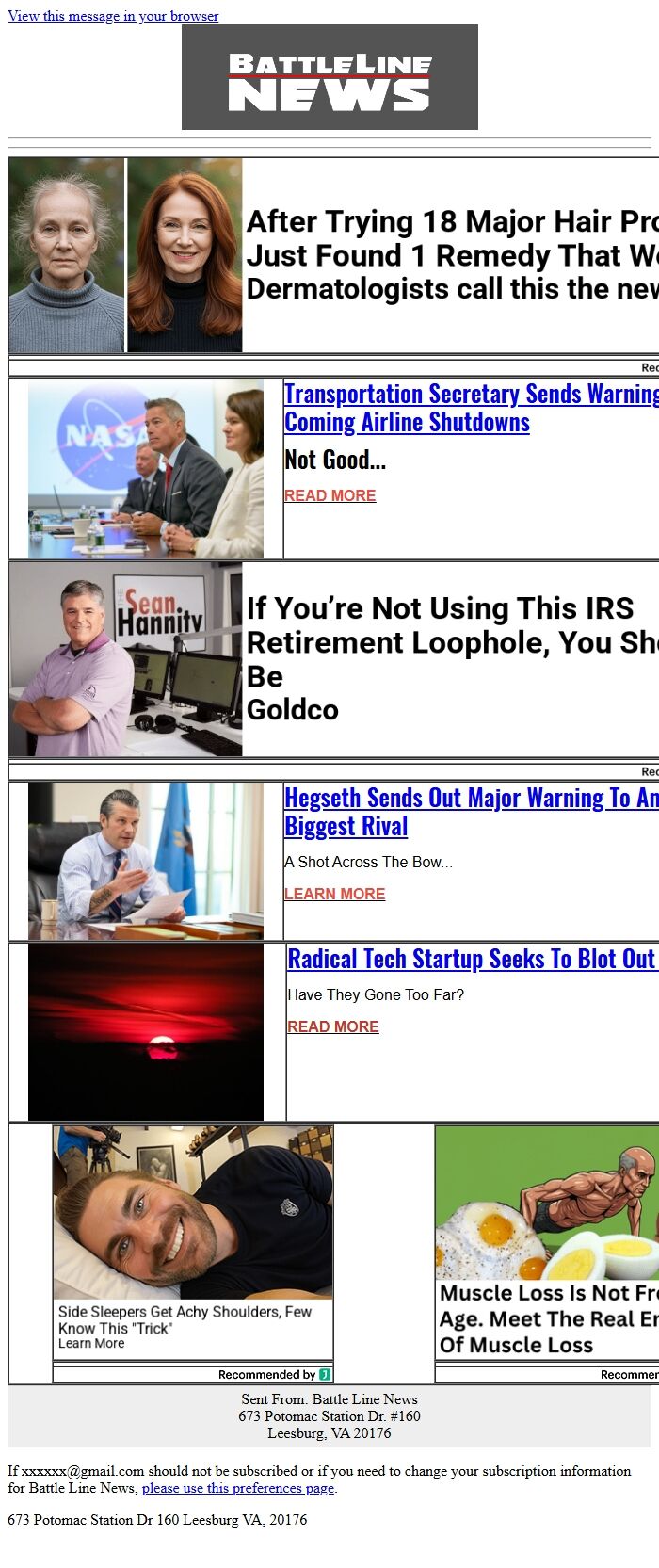Image resolution: width=659 pixels, height=1568 pixels.
Task: Open the NASA meeting article photo
Action: pyautogui.click(x=146, y=468)
